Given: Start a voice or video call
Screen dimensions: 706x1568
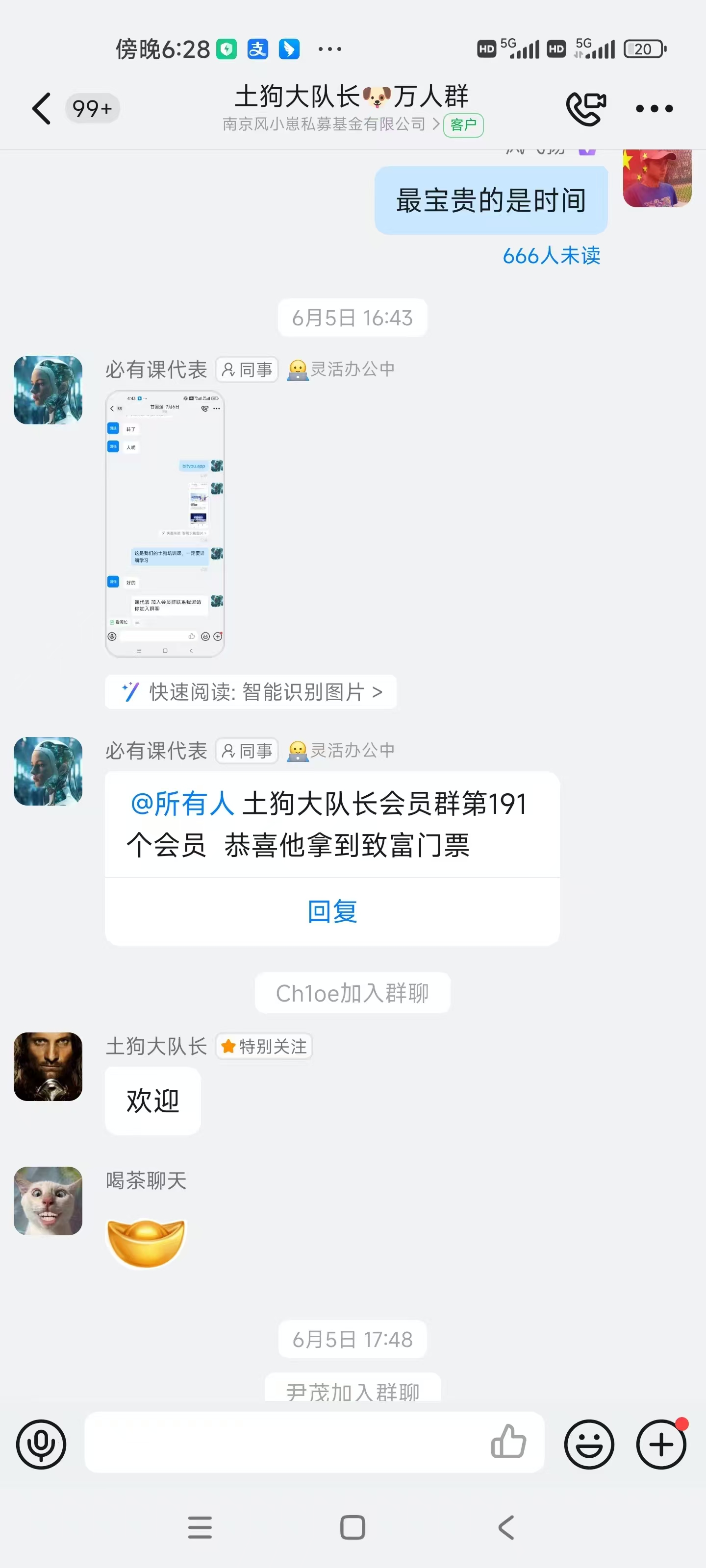Looking at the screenshot, I should pyautogui.click(x=585, y=109).
